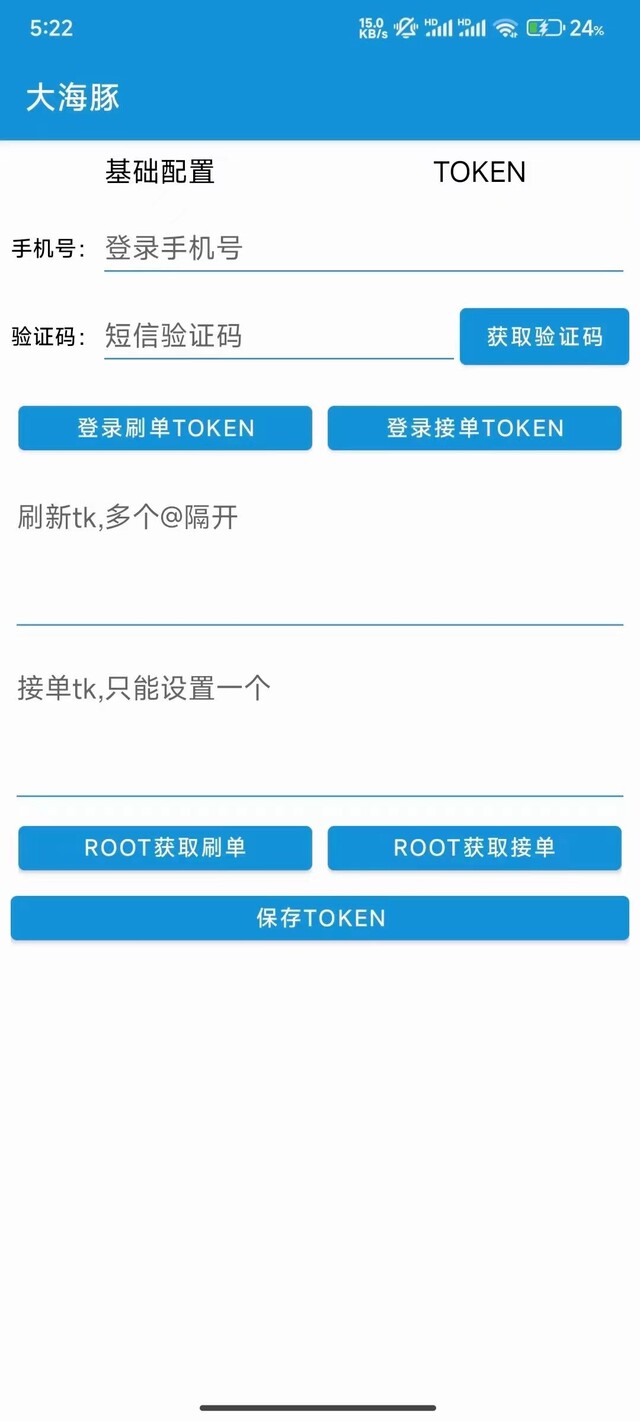Image resolution: width=640 pixels, height=1422 pixels.
Task: Focus the 接单tk,只能设置一个 text box
Action: 320,728
